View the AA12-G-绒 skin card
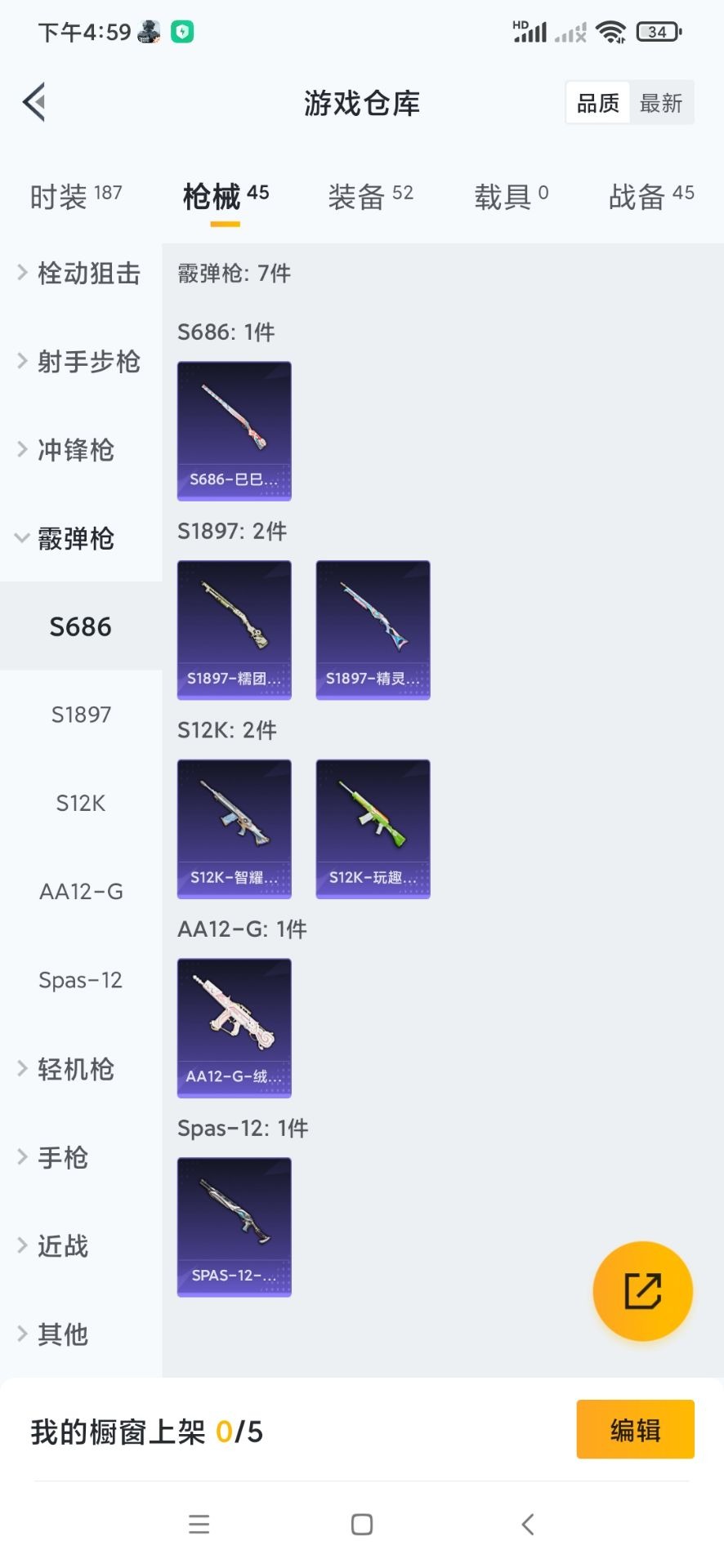 tap(235, 1027)
